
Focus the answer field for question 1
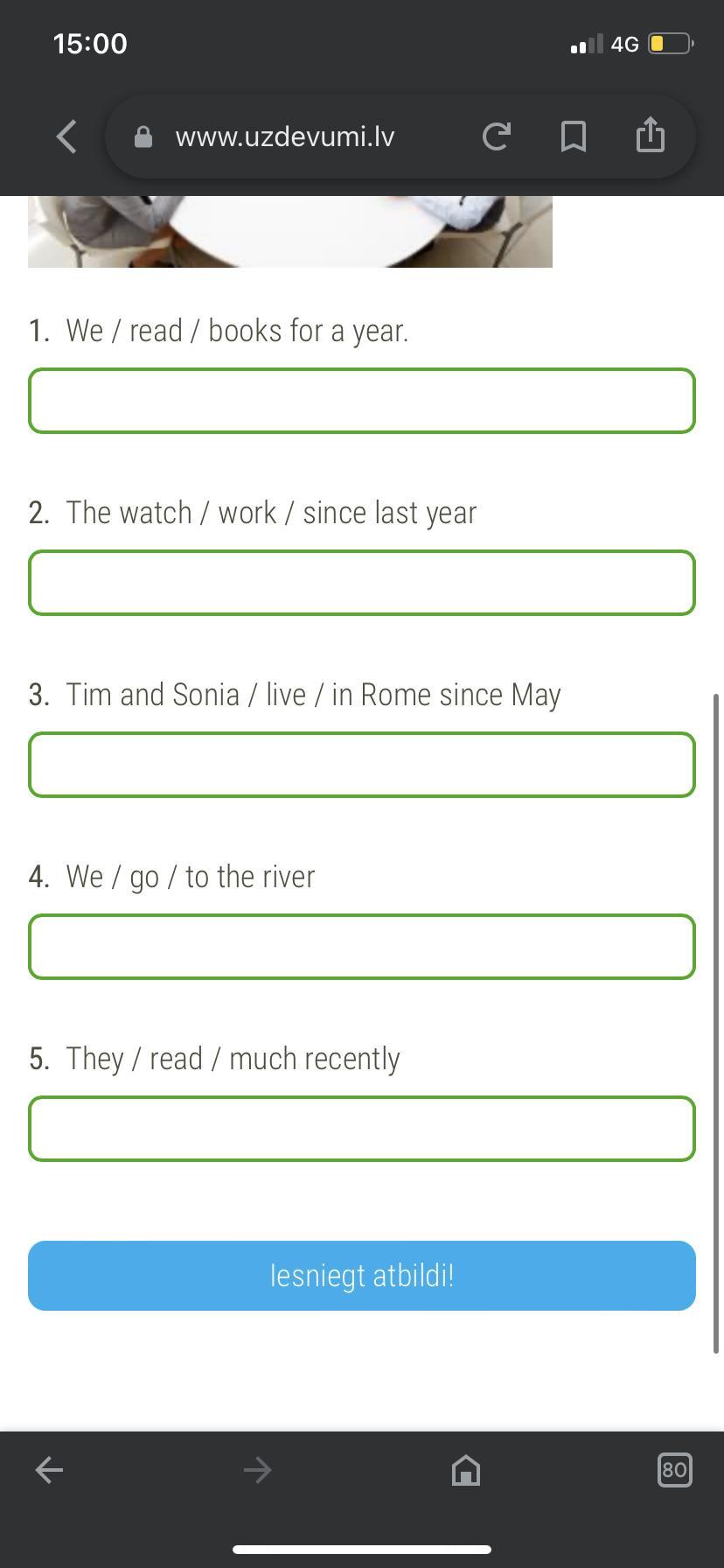(362, 401)
